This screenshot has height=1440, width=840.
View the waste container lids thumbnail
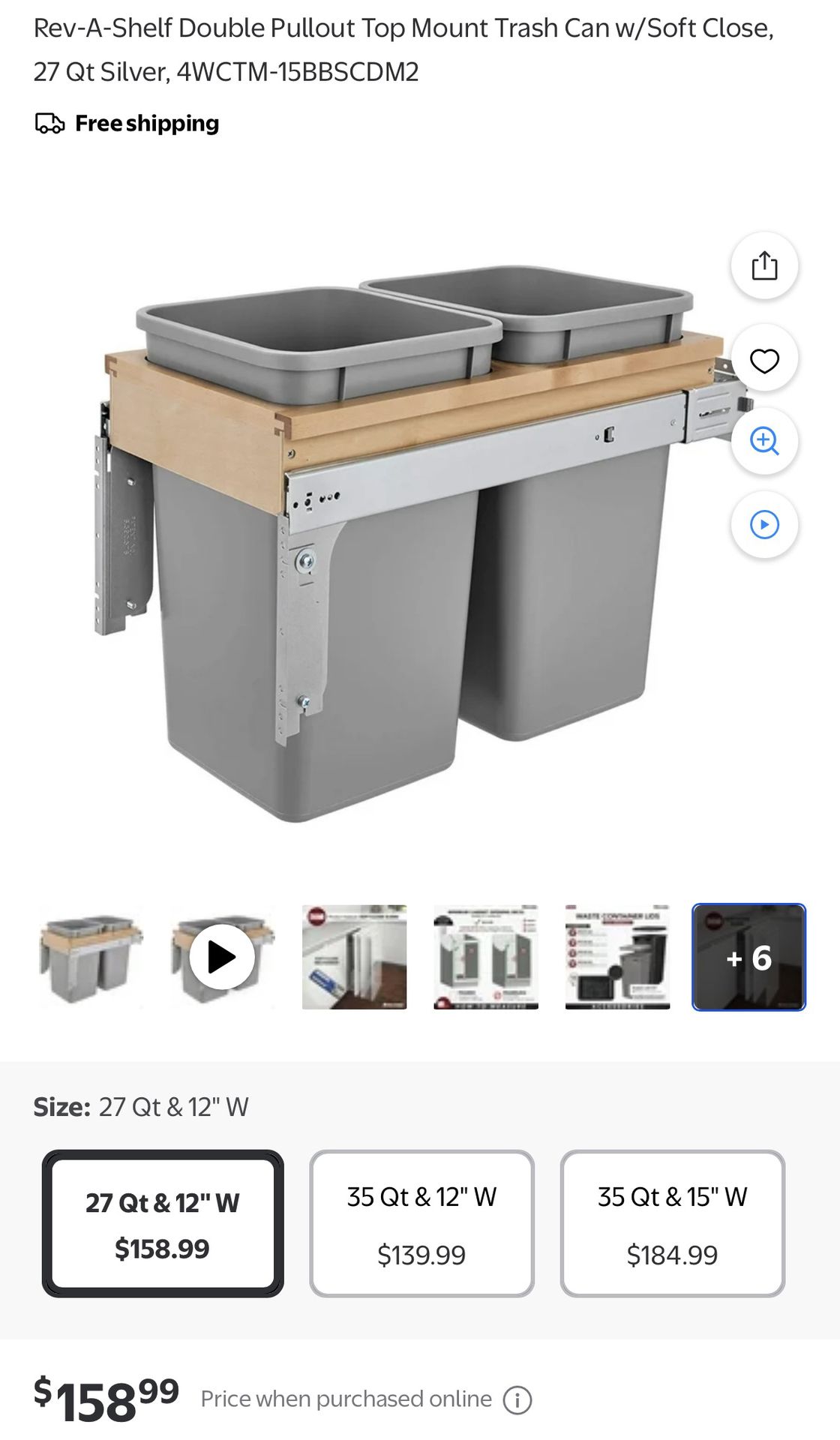click(617, 958)
